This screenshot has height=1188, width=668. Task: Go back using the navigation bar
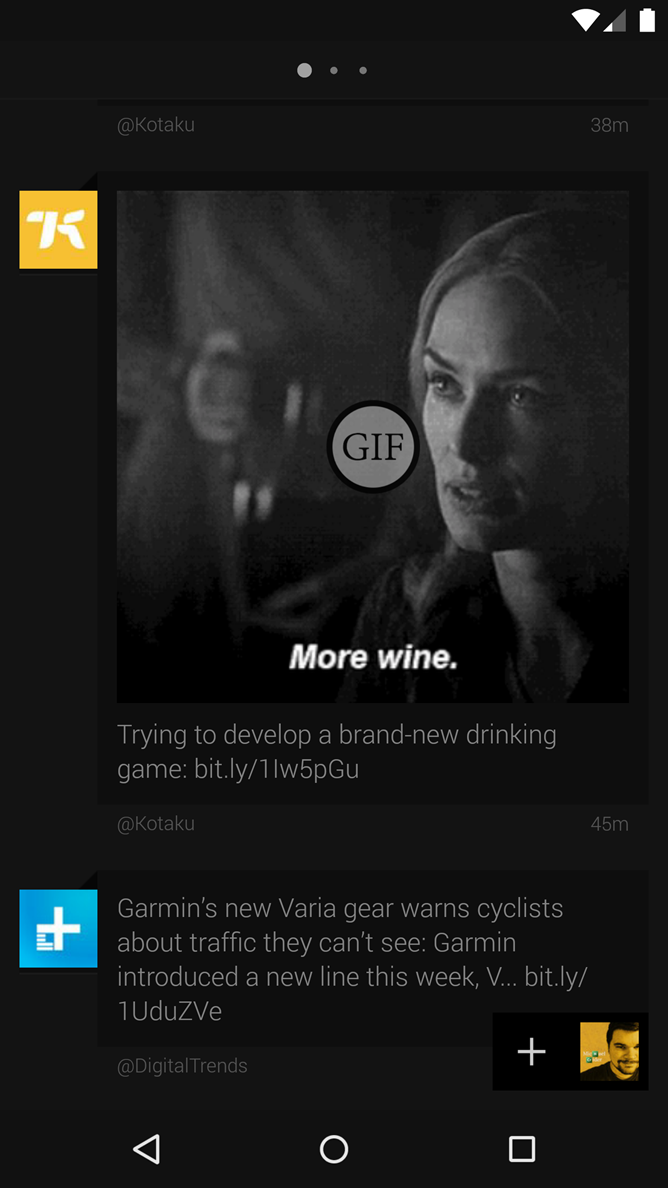[147, 1149]
